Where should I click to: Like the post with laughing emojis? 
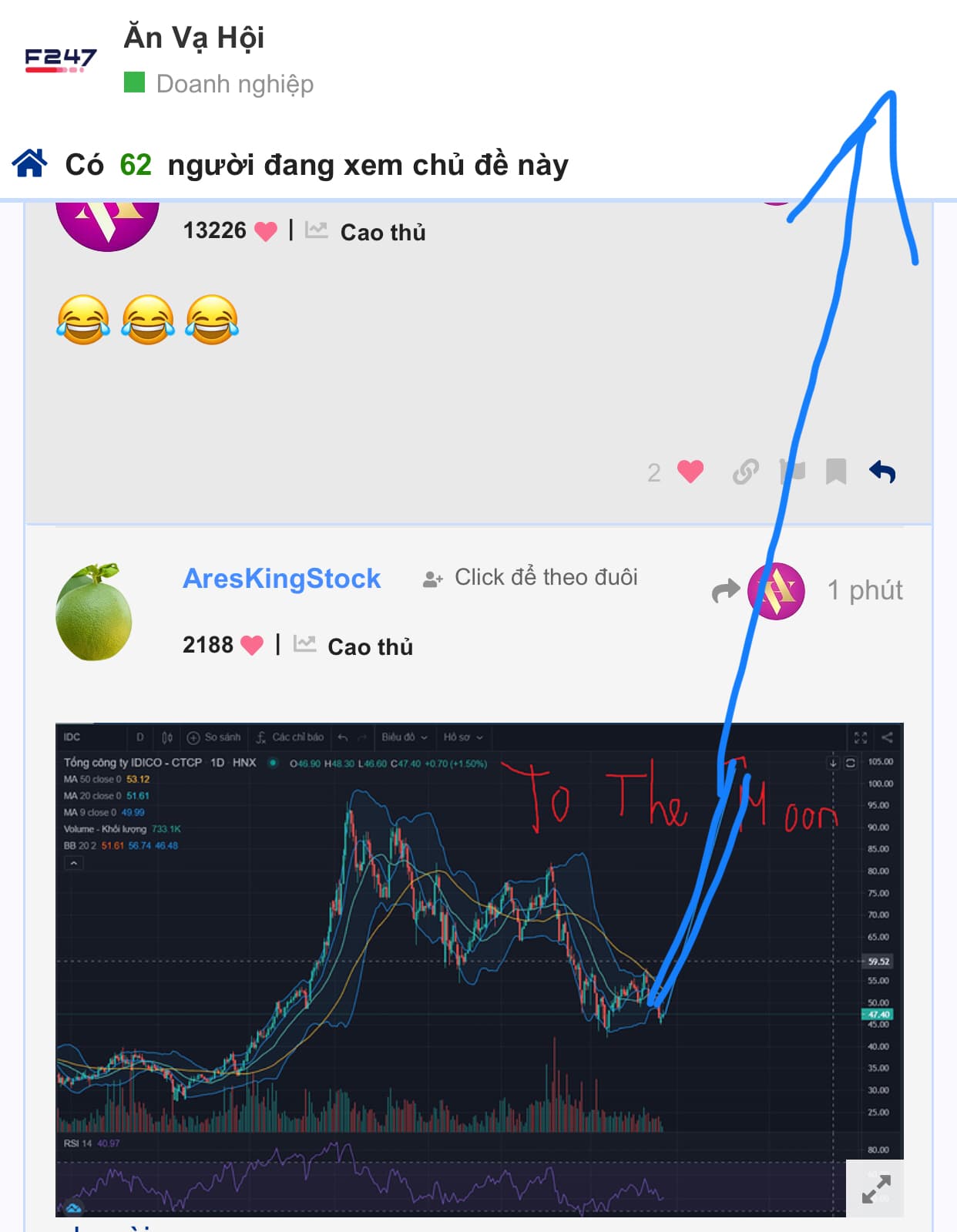[690, 472]
